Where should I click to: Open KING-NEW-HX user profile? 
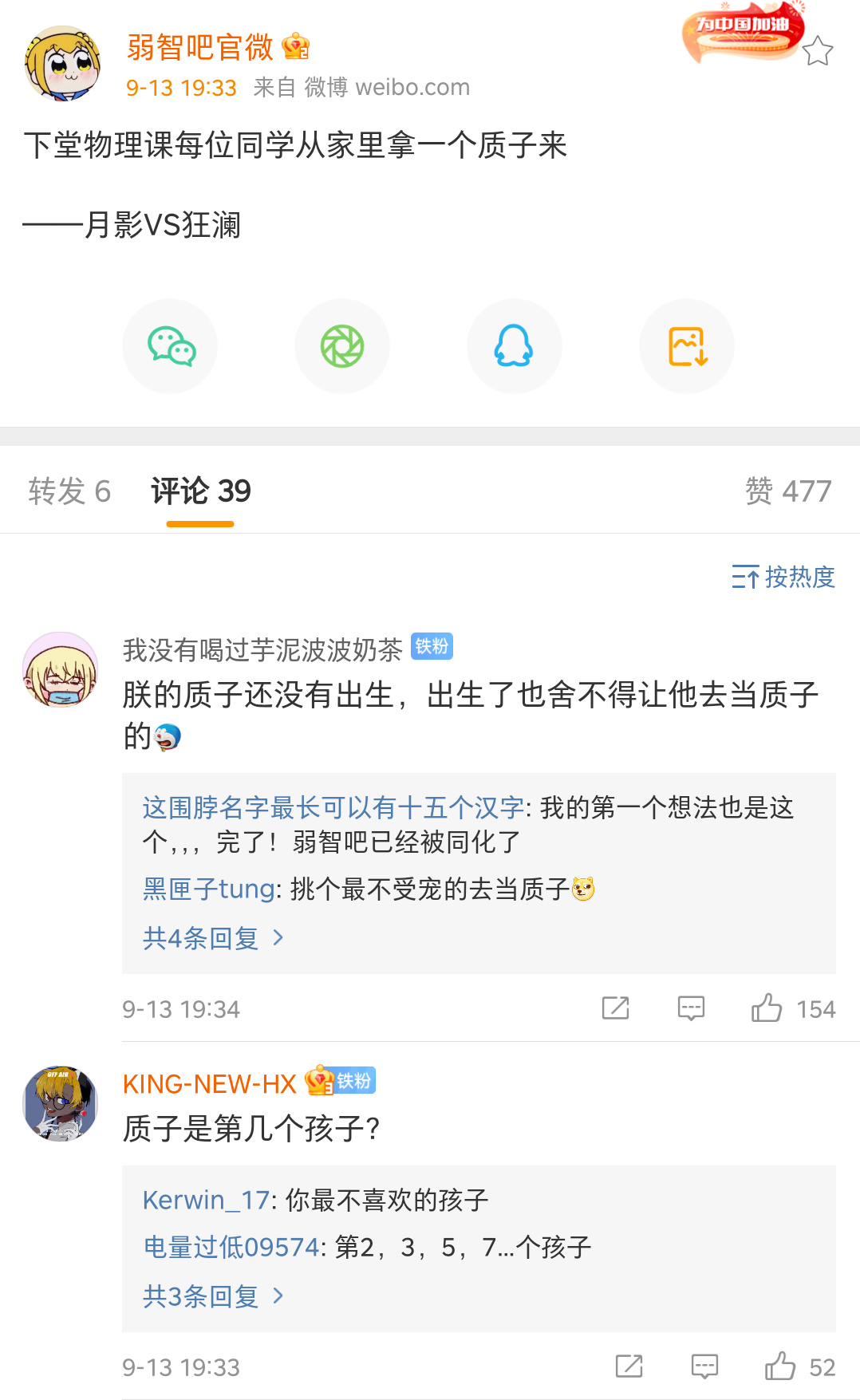click(209, 1084)
